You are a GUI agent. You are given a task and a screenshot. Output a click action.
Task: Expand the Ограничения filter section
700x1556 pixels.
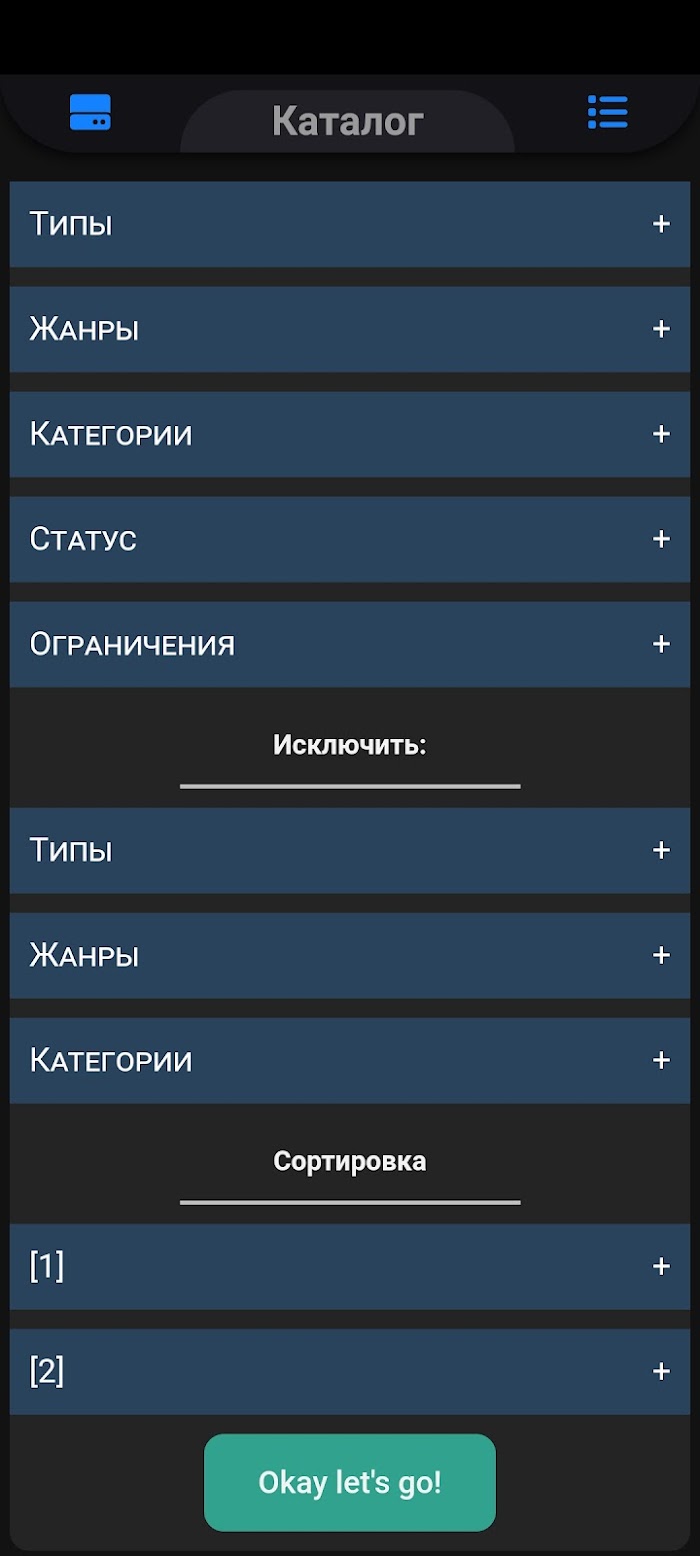[350, 644]
